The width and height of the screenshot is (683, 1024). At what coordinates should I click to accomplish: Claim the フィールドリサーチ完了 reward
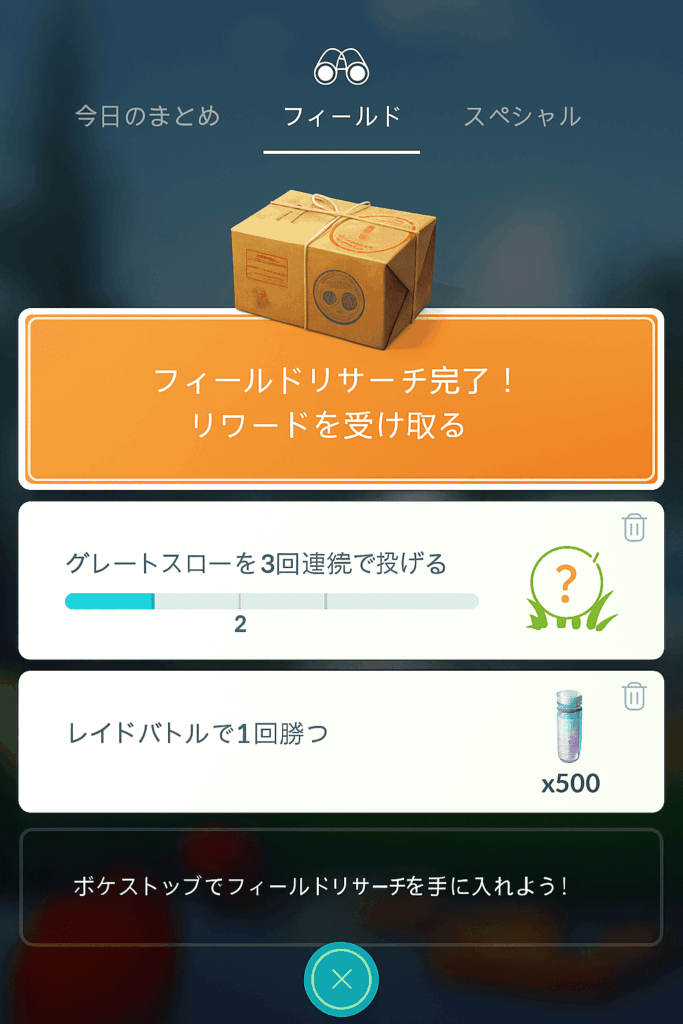[x=341, y=402]
